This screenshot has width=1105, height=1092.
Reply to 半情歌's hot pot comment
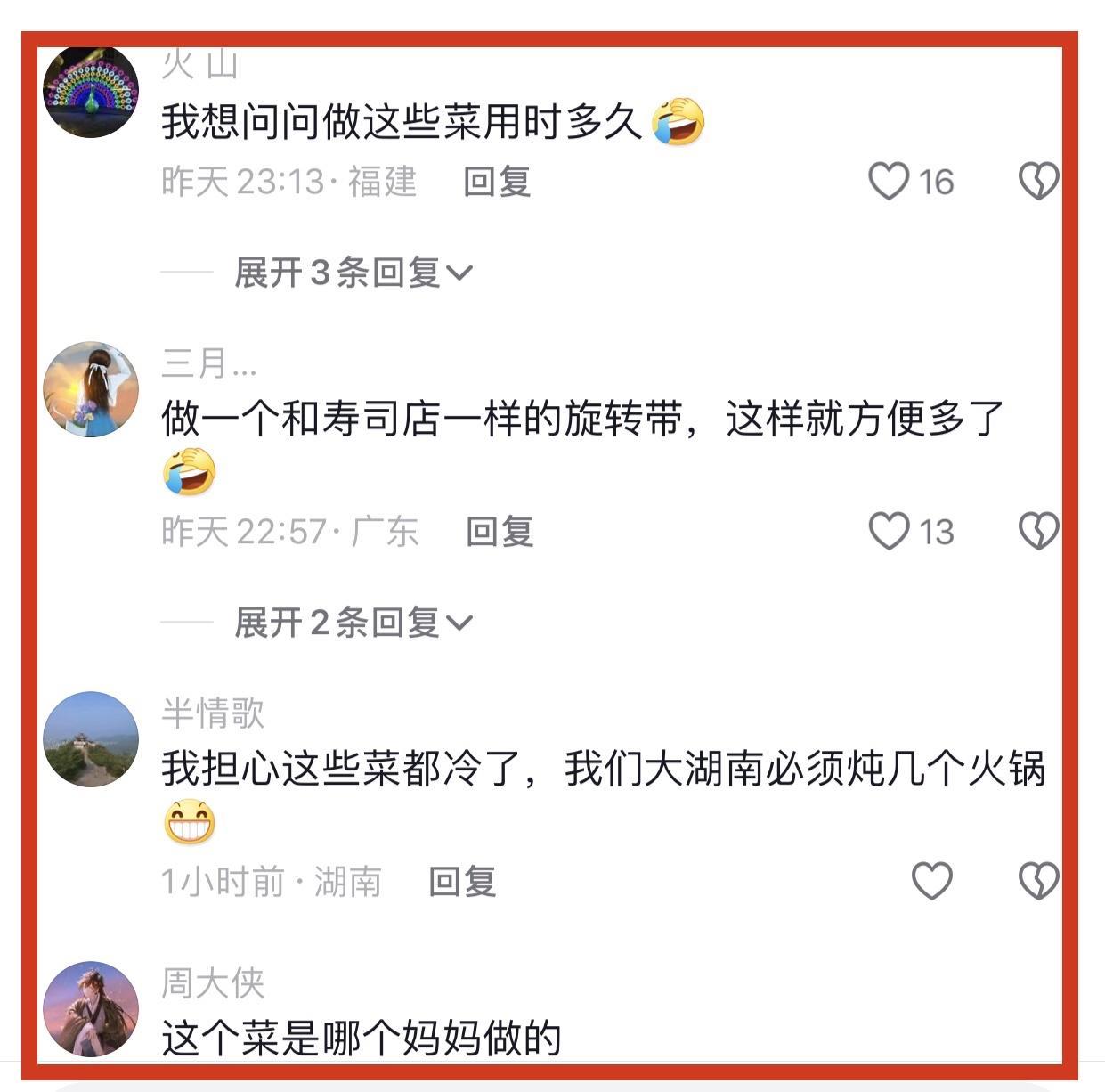tap(462, 882)
